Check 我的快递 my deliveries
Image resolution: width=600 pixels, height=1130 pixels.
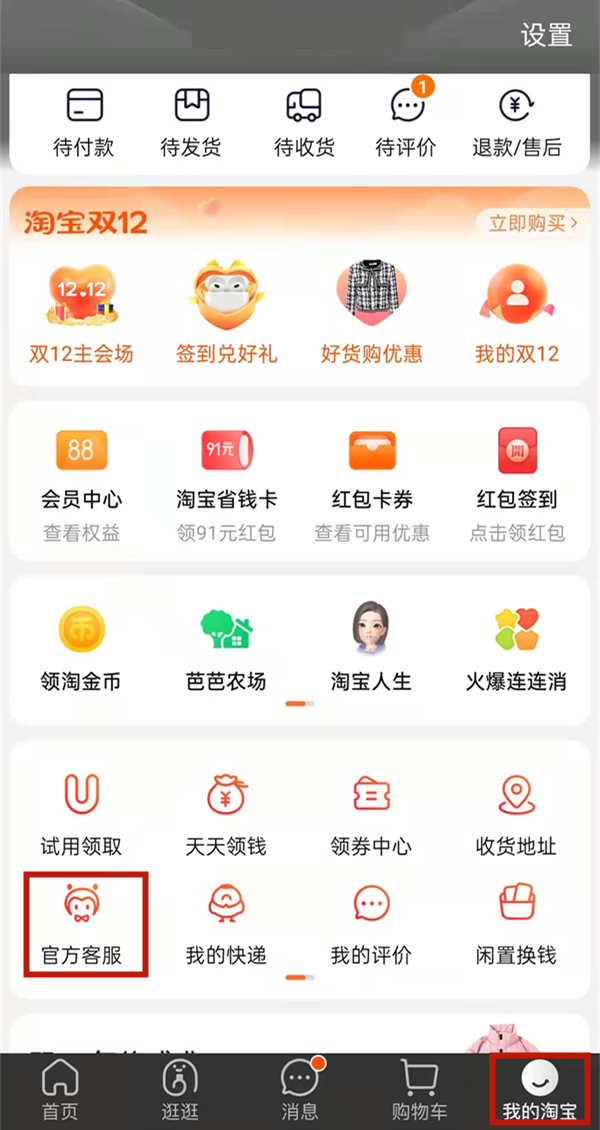[x=227, y=923]
